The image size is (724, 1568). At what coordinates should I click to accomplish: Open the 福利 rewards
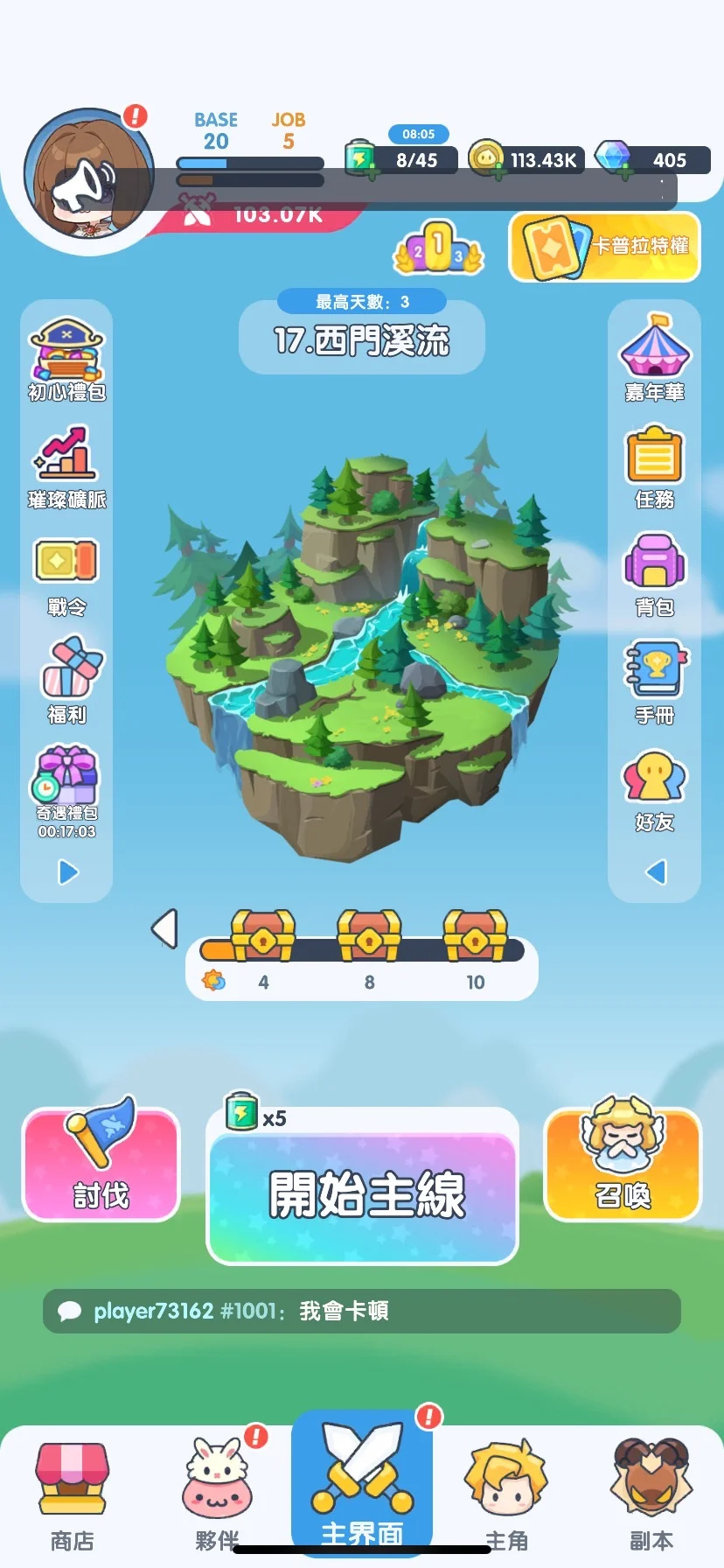(x=66, y=682)
